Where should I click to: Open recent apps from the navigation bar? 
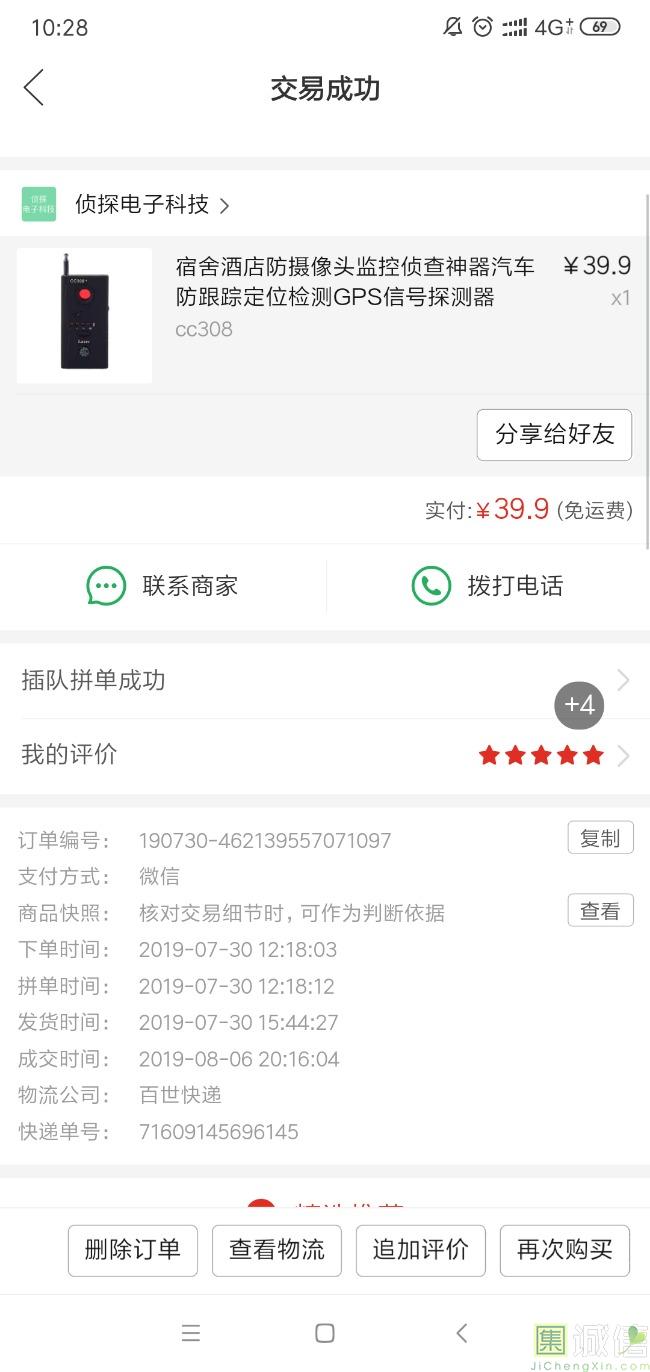tap(191, 1333)
